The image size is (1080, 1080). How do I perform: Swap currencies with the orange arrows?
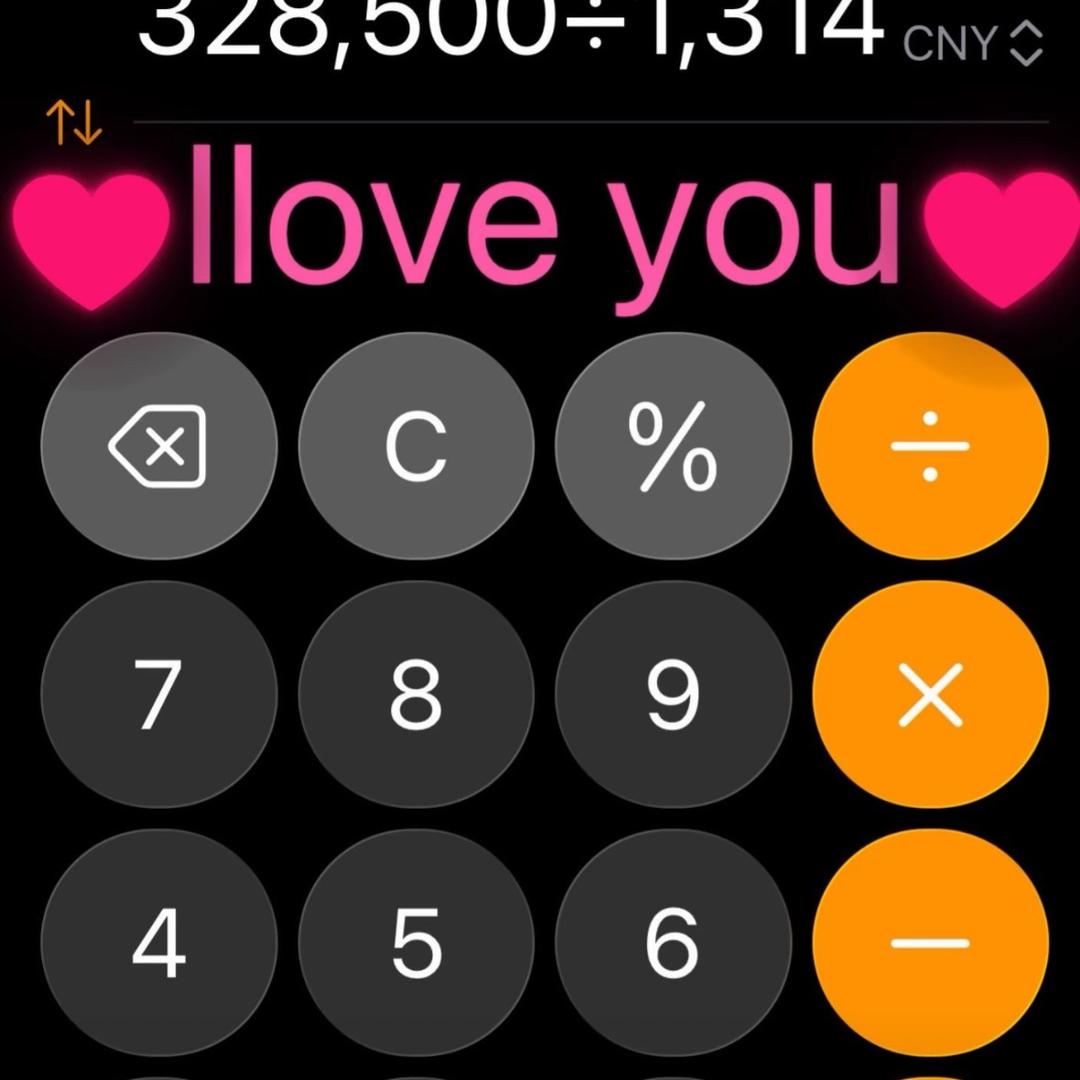point(74,122)
